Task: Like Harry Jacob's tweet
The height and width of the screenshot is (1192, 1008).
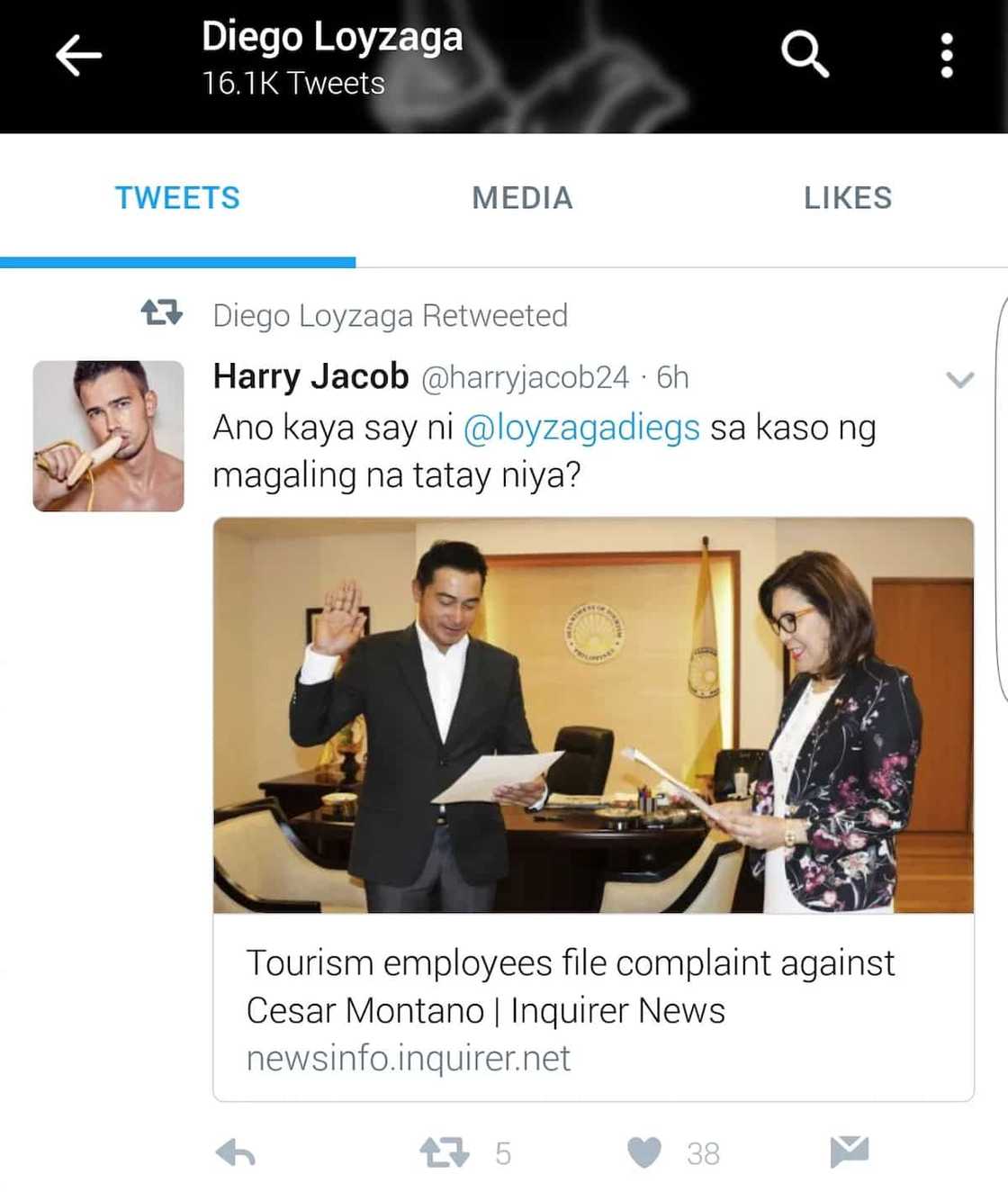Action: tap(644, 1152)
